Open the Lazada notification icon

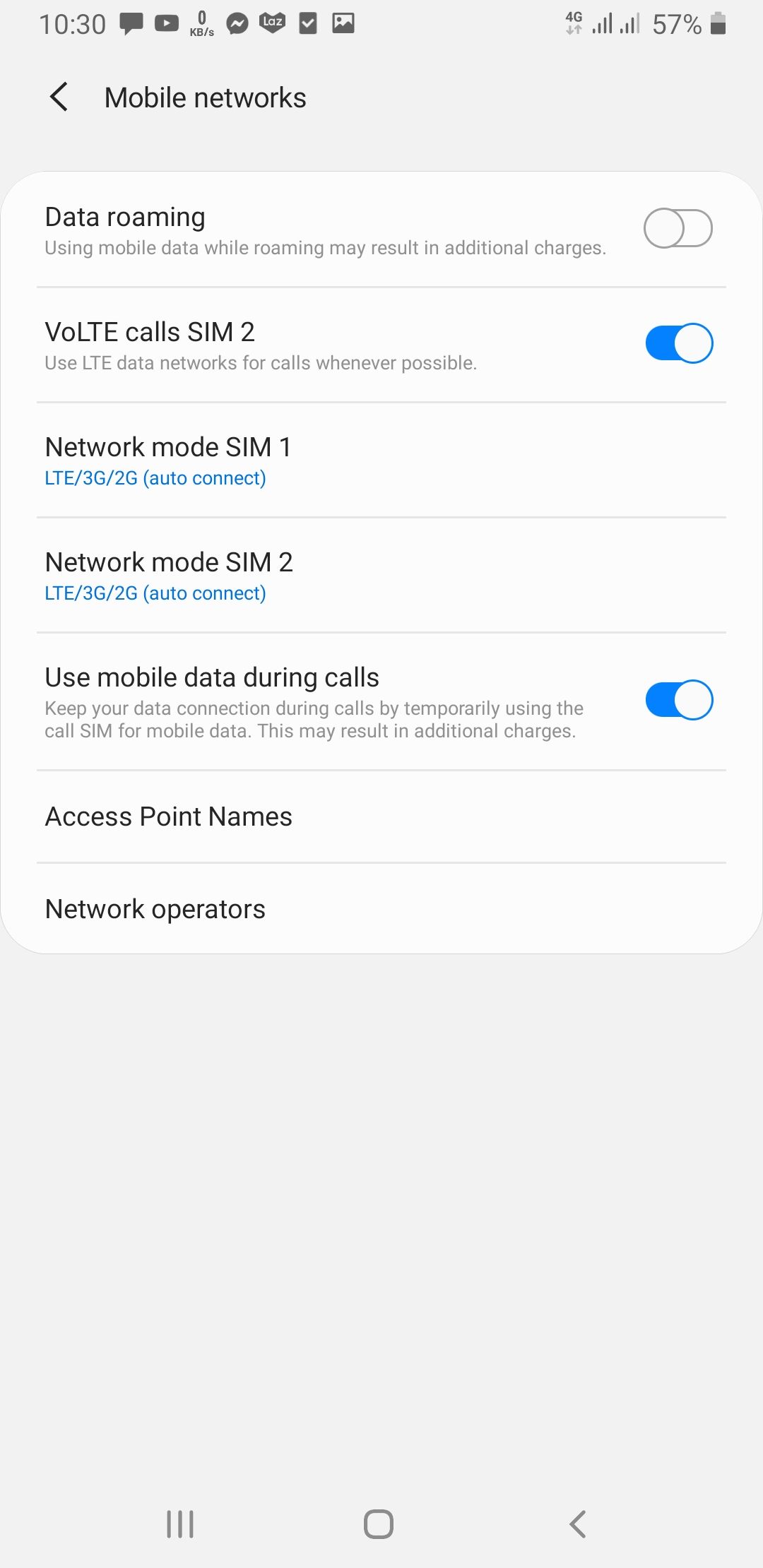[x=272, y=23]
